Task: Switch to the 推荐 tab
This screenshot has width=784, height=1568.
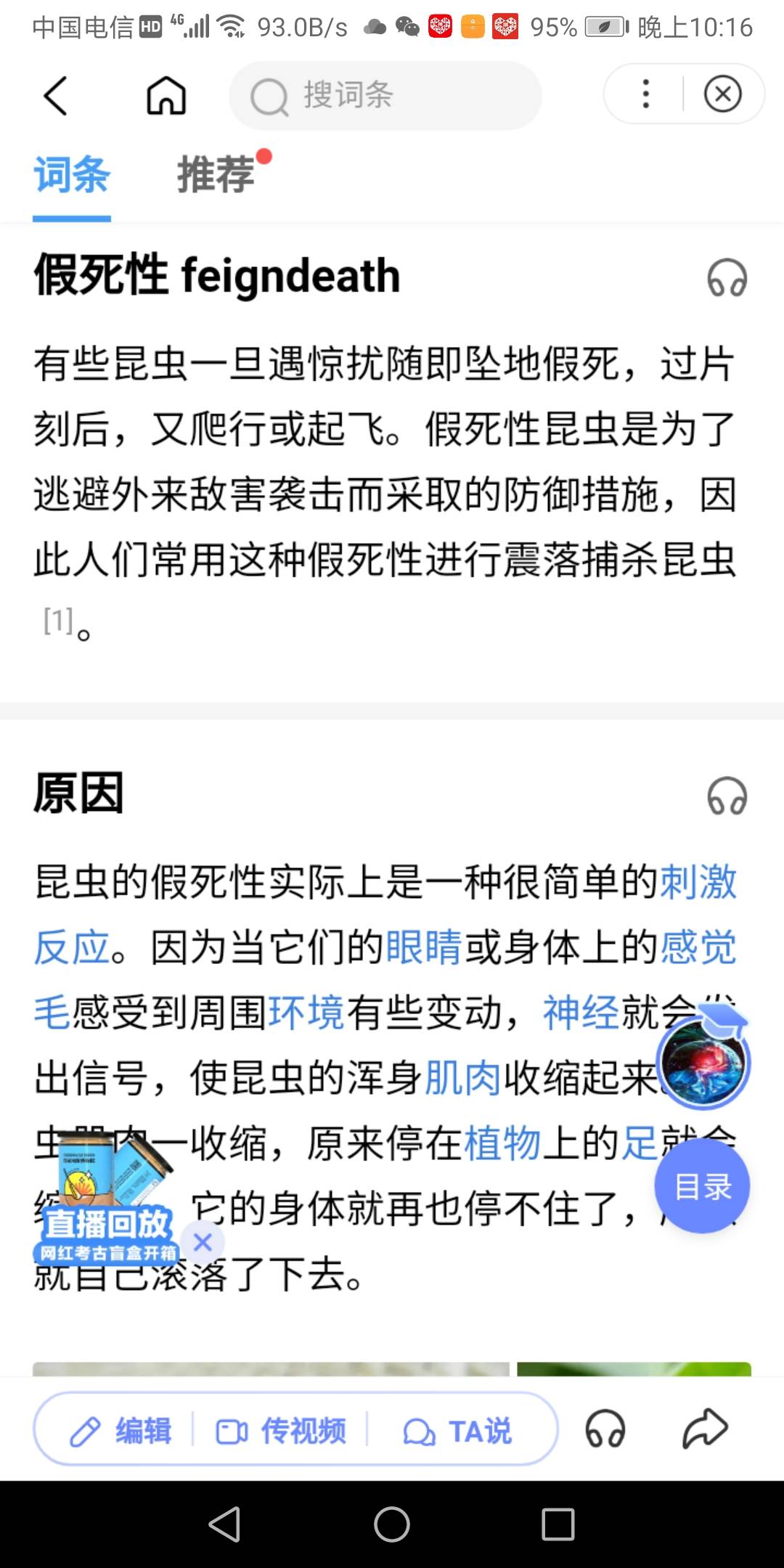Action: pos(216,174)
